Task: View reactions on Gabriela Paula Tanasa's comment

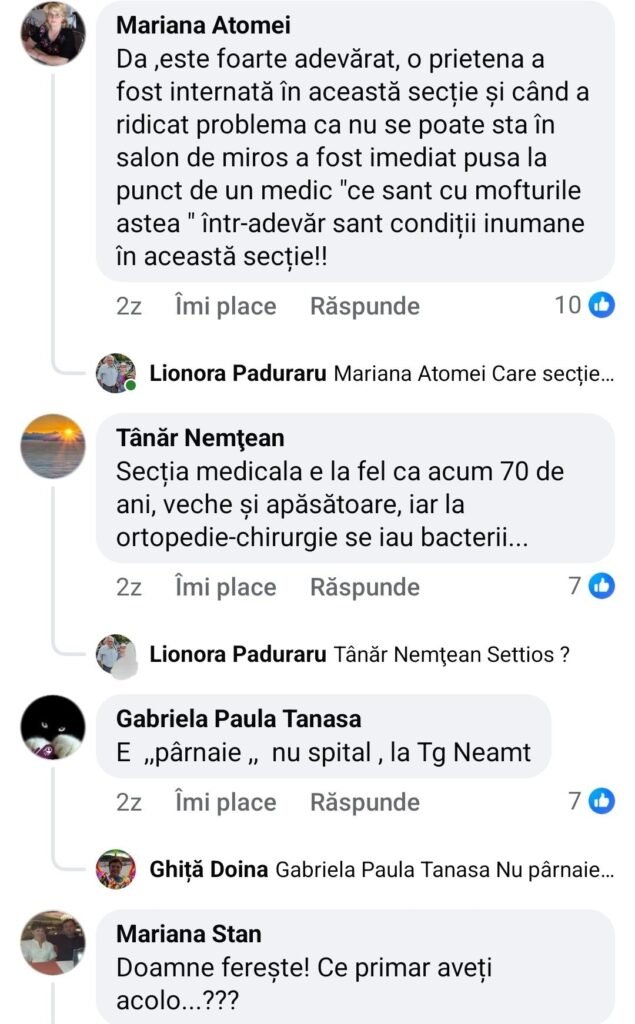Action: [x=591, y=801]
